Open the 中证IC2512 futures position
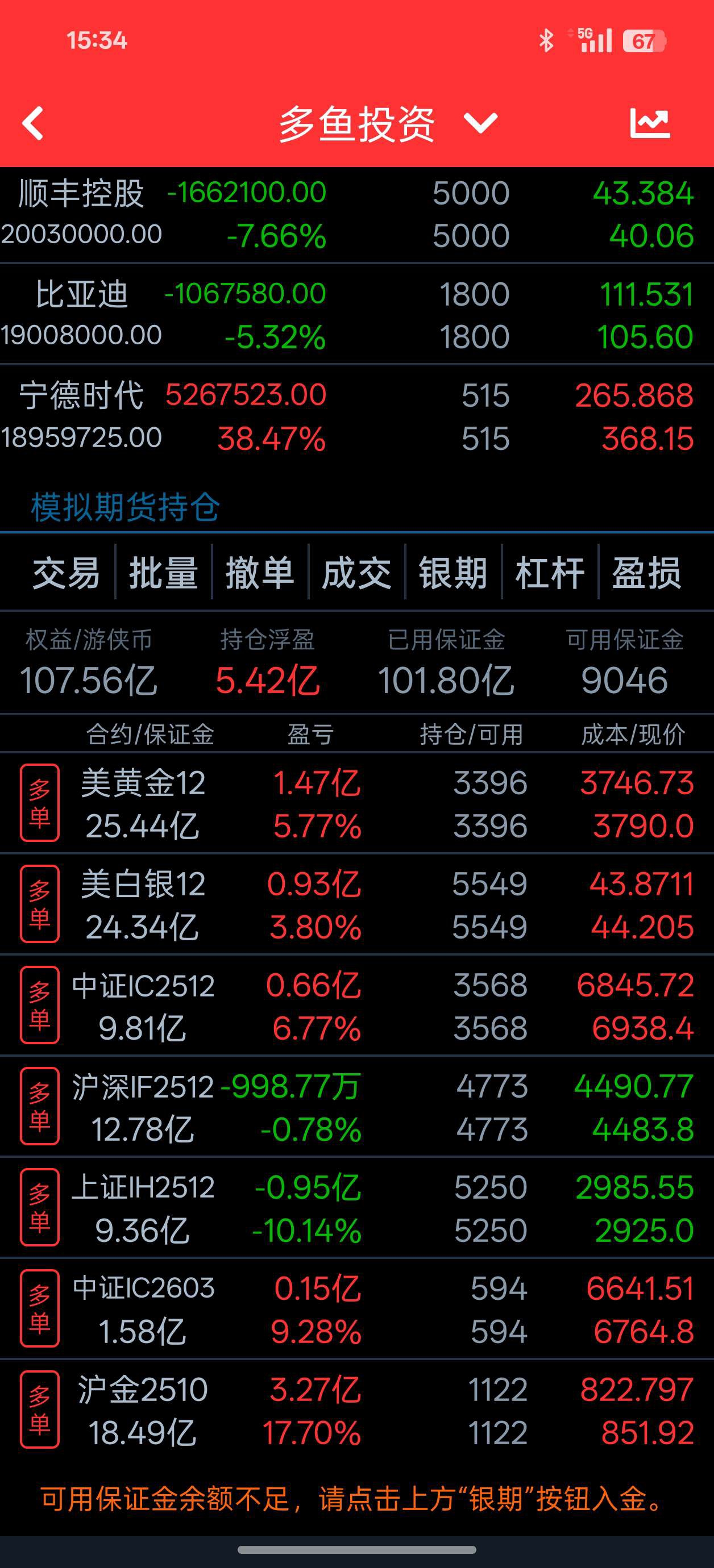 357,1006
